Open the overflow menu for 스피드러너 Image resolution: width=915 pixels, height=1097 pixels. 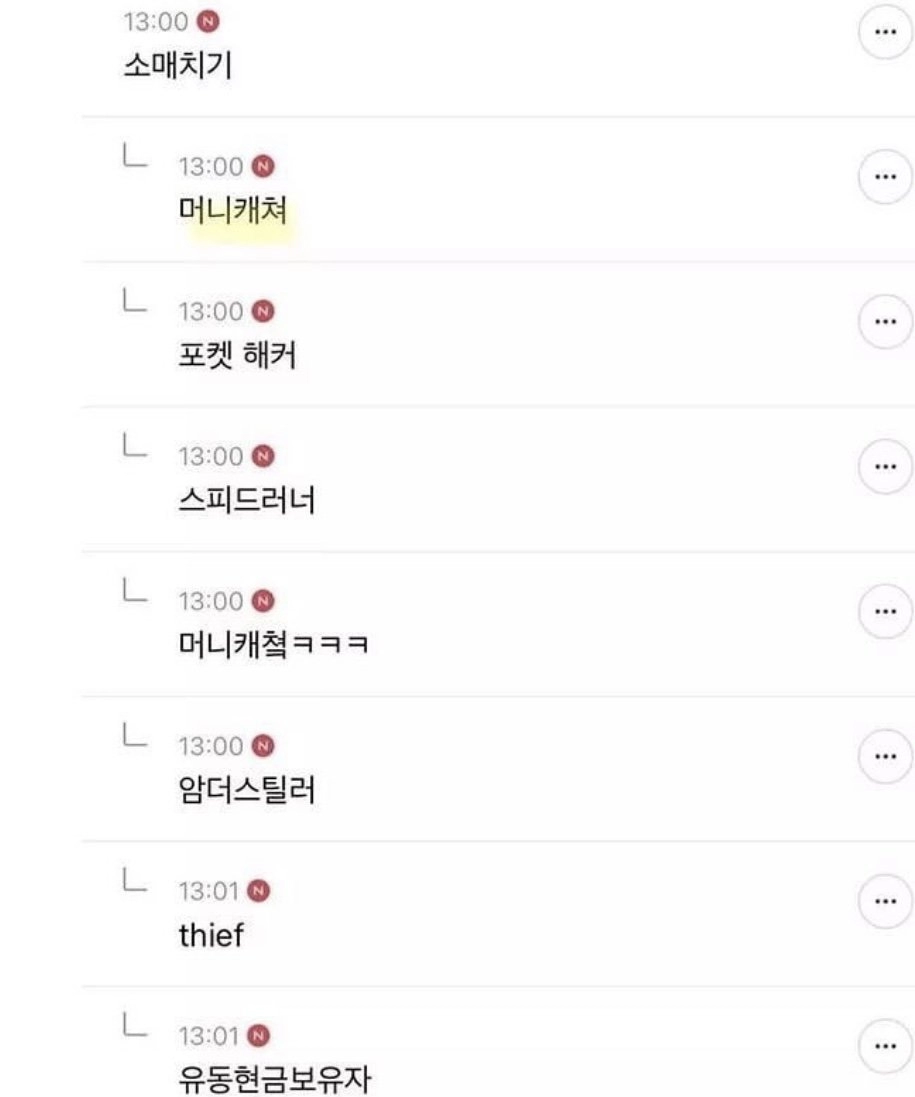[x=884, y=467]
